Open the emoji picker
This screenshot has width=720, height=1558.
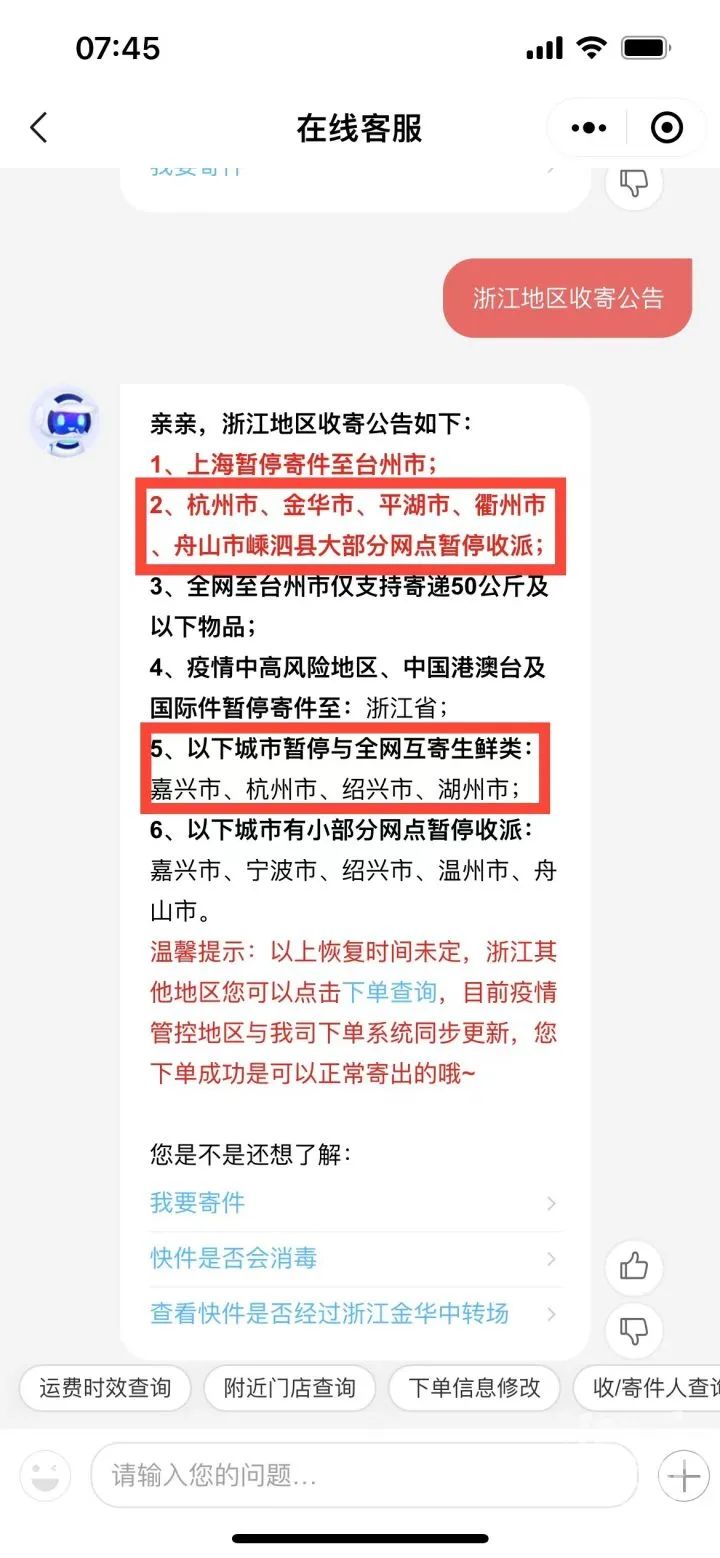tap(46, 1475)
